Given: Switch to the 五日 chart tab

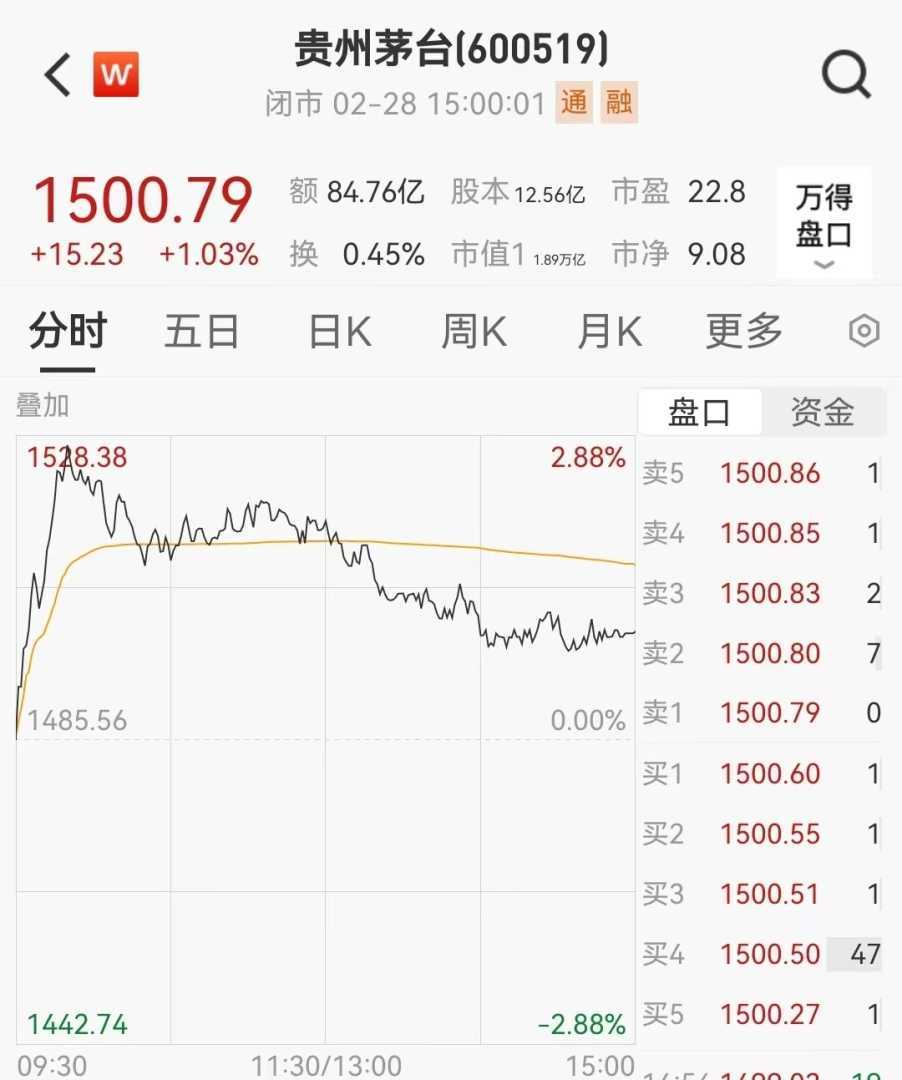Looking at the screenshot, I should point(201,331).
